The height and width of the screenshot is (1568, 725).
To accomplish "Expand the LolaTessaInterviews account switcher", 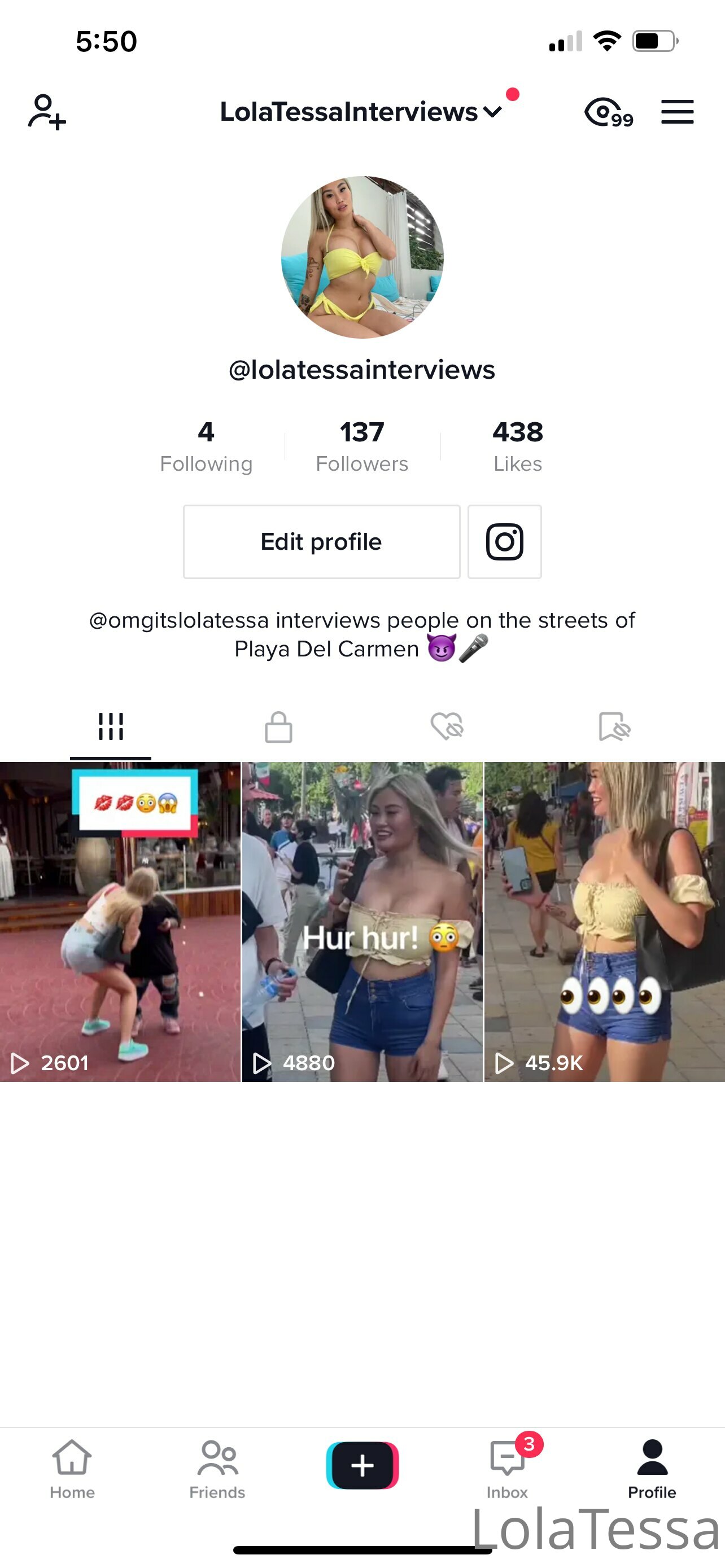I will pos(361,112).
